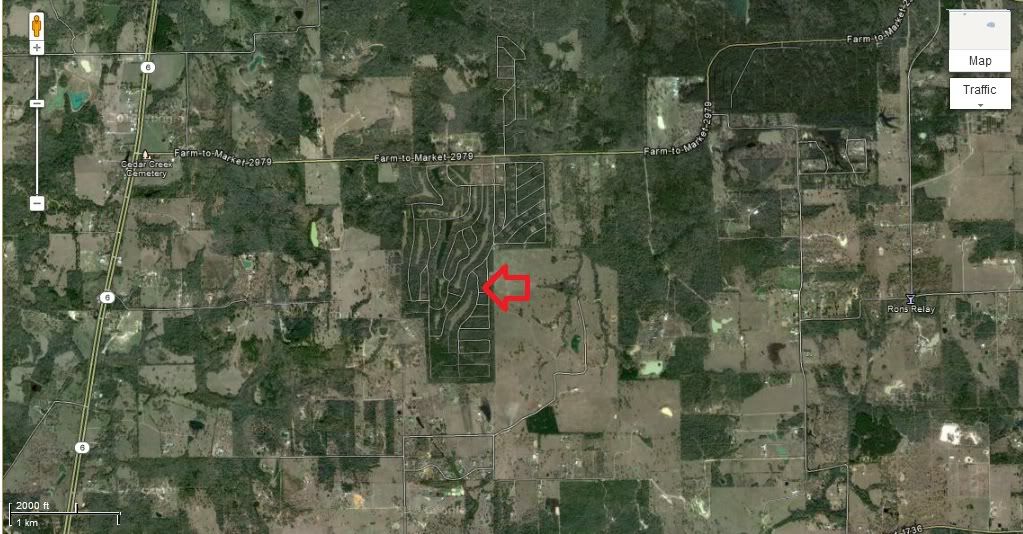Expand the Traffic layer dropdown

pos(980,94)
